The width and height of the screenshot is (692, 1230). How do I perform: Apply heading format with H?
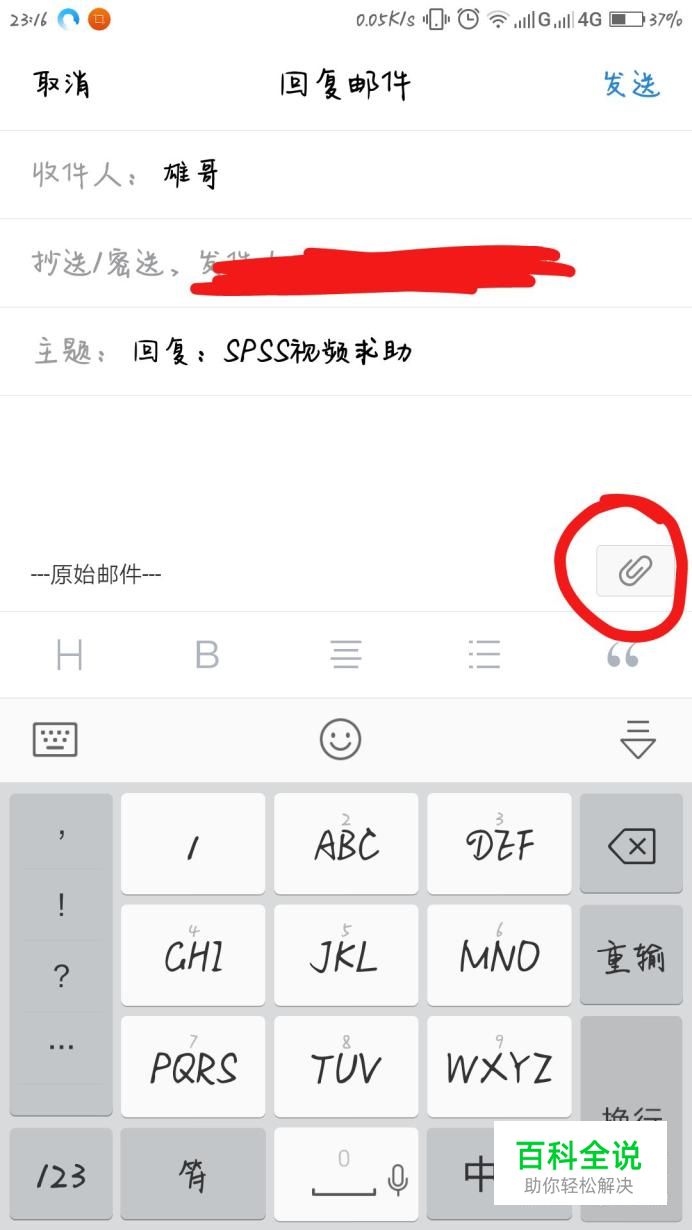click(x=69, y=655)
